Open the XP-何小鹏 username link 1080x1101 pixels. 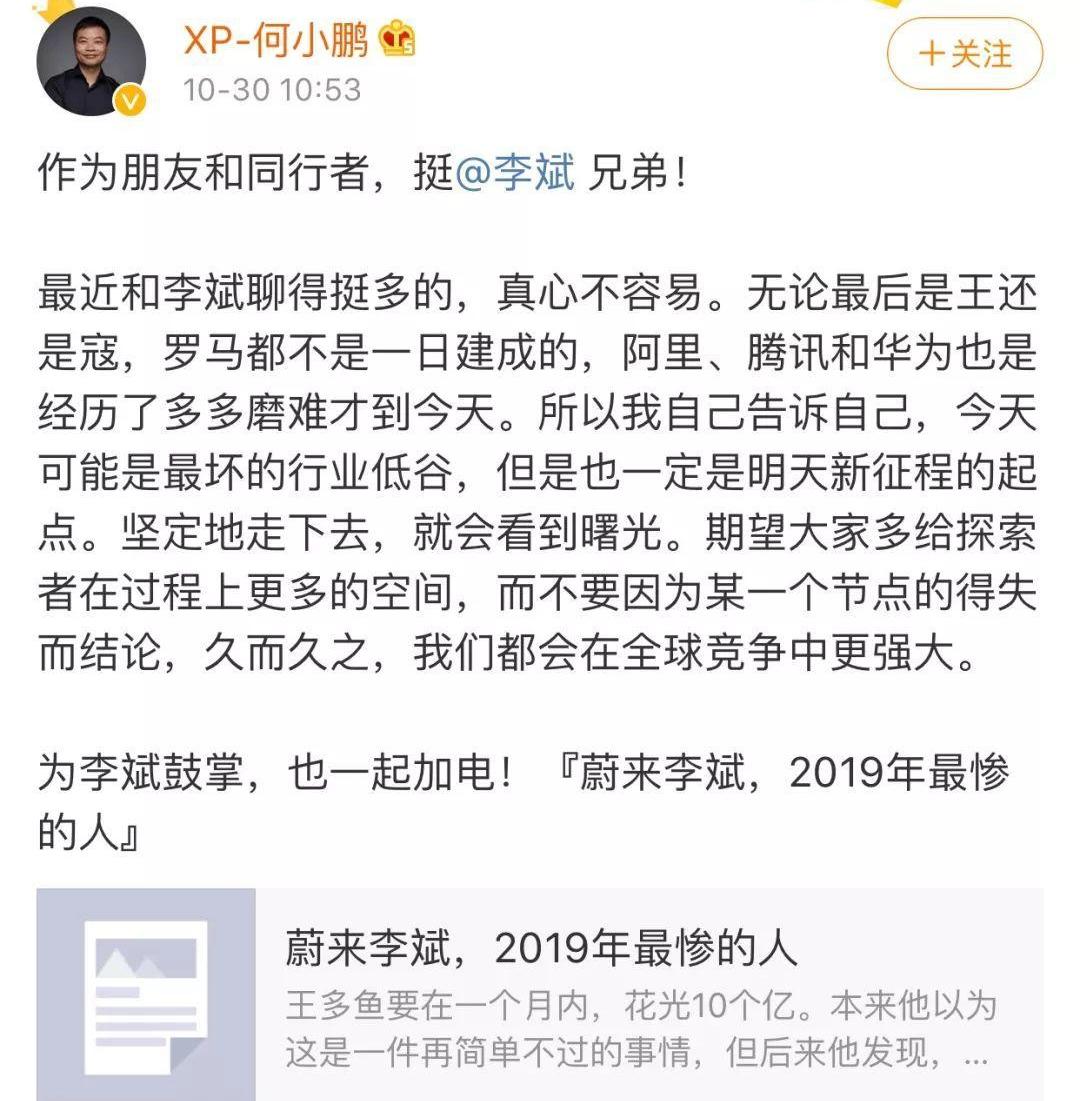click(276, 40)
